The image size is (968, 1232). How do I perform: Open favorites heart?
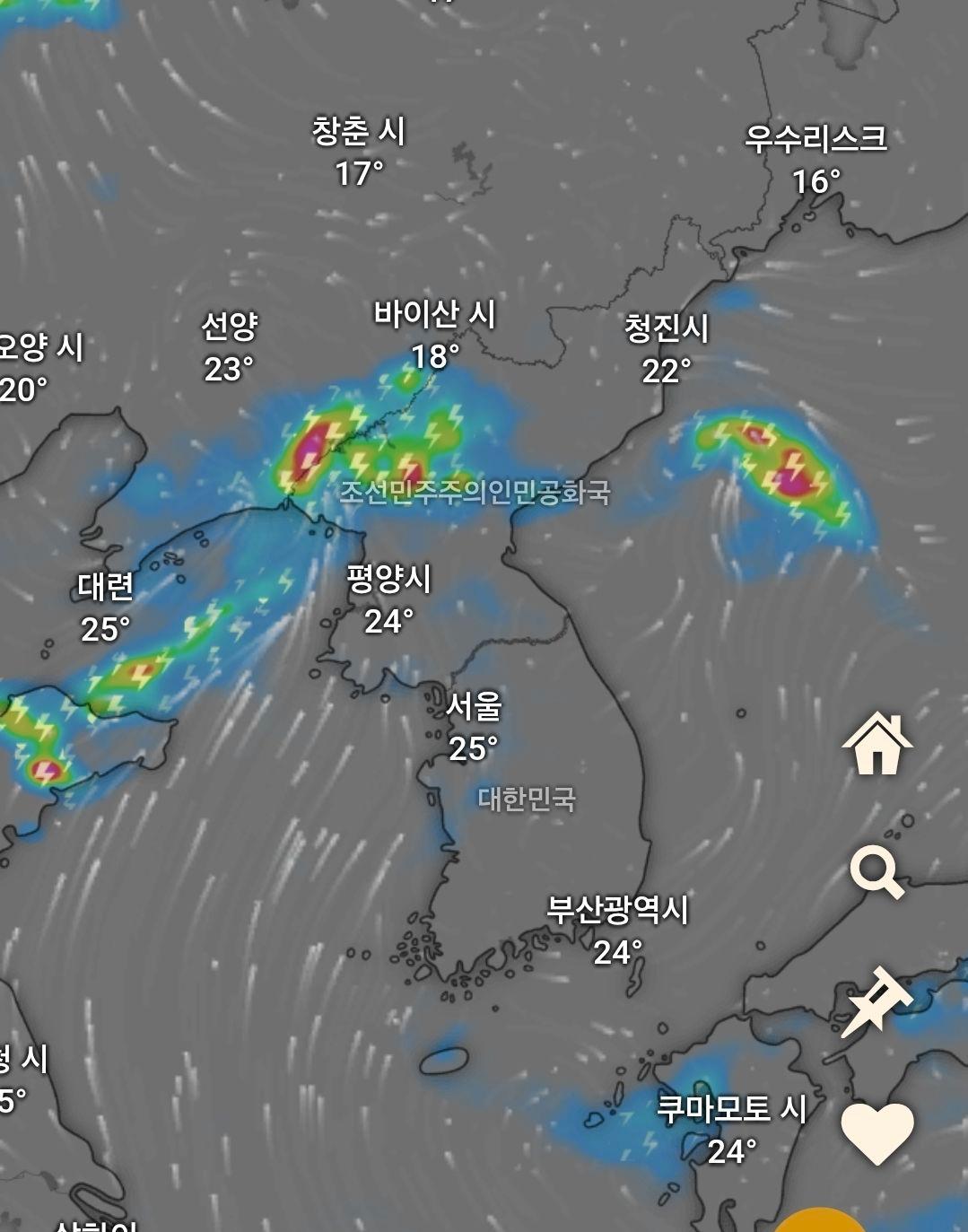point(876,1132)
